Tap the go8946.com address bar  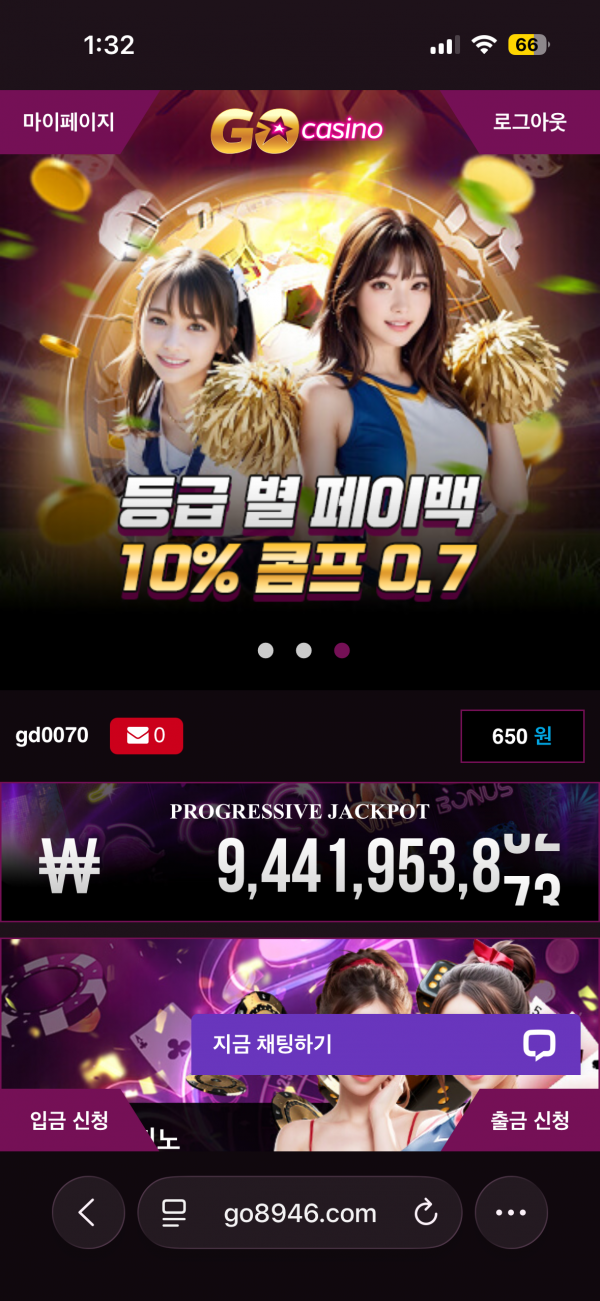coord(300,1213)
